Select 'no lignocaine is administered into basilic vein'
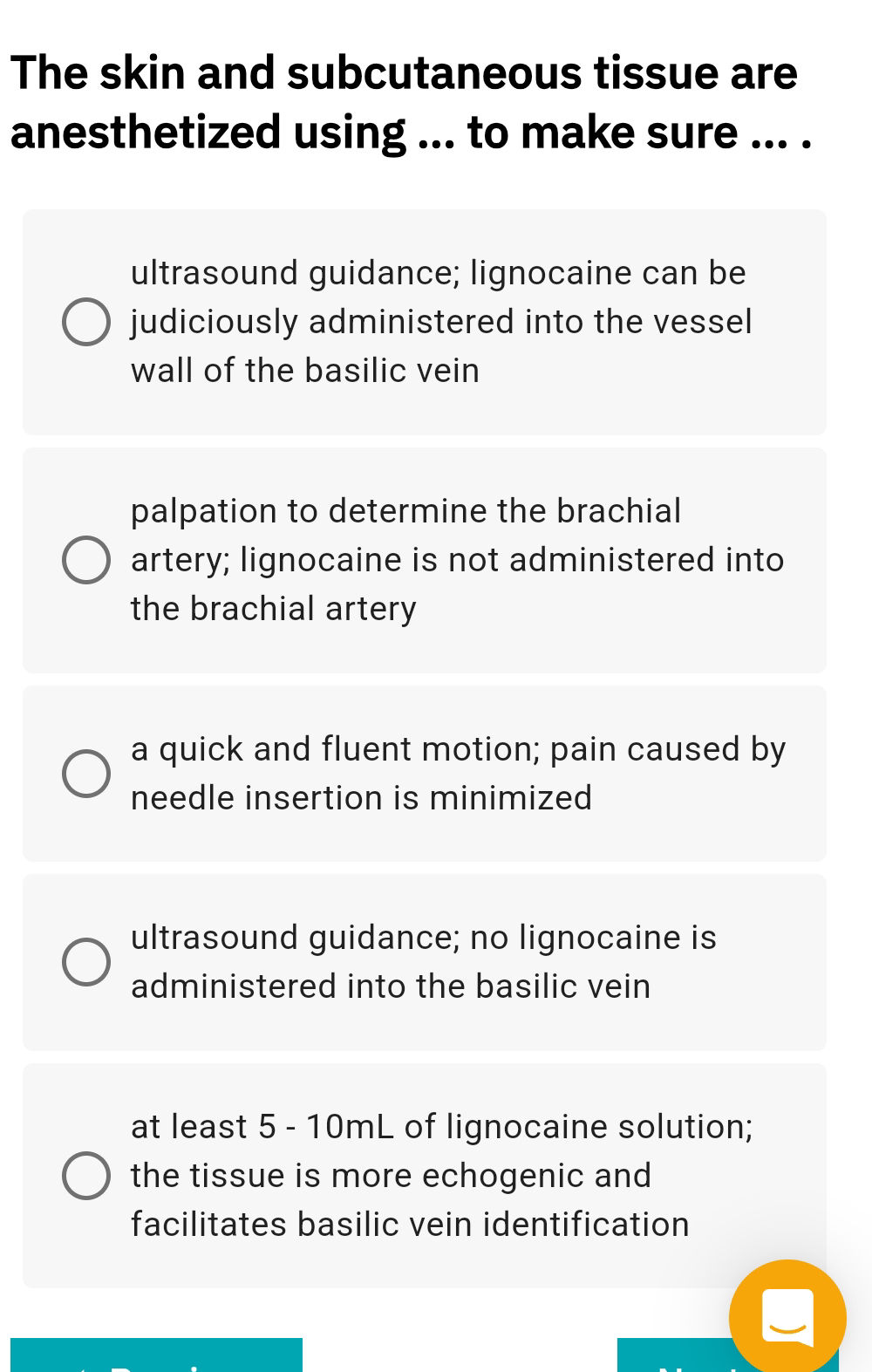Screen dimensions: 872x1372 point(86,962)
